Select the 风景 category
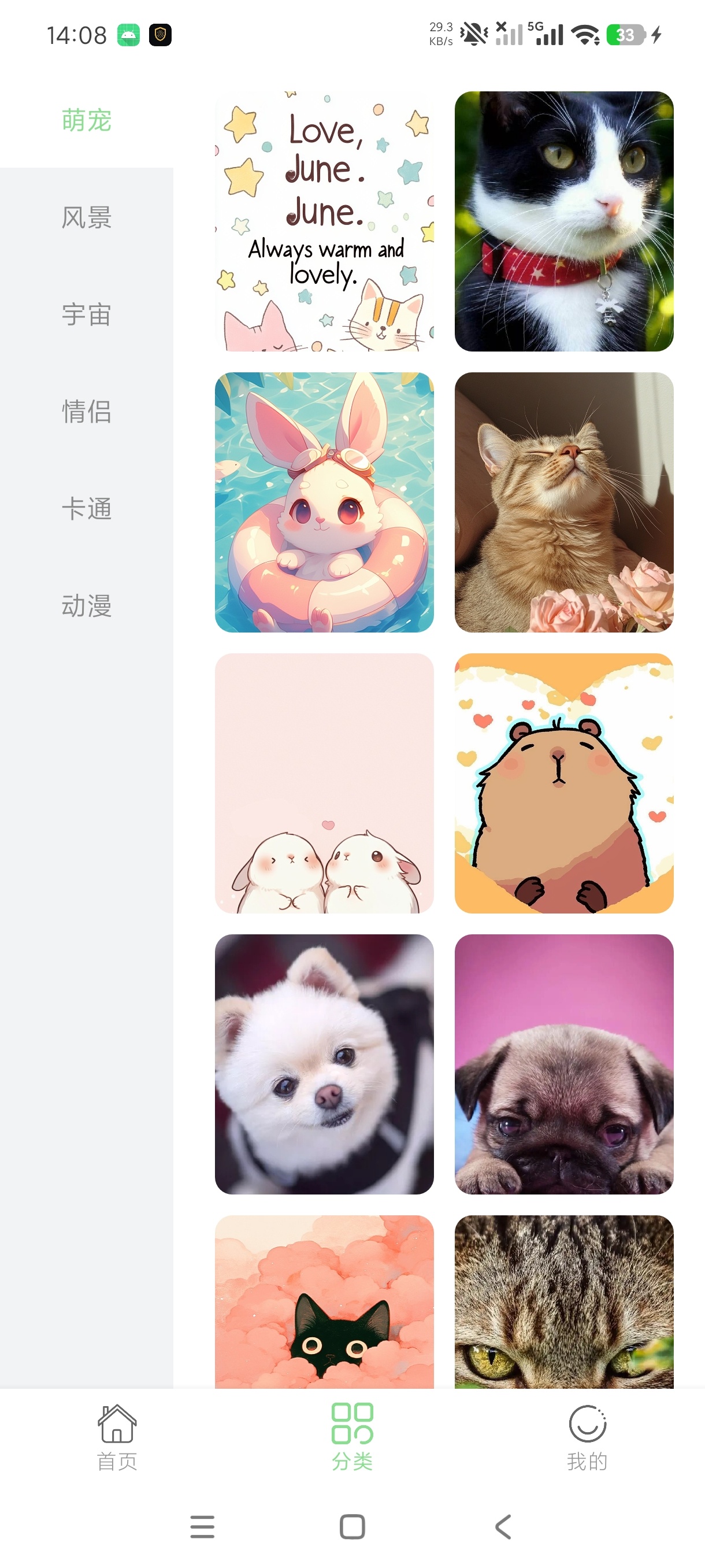 click(86, 217)
